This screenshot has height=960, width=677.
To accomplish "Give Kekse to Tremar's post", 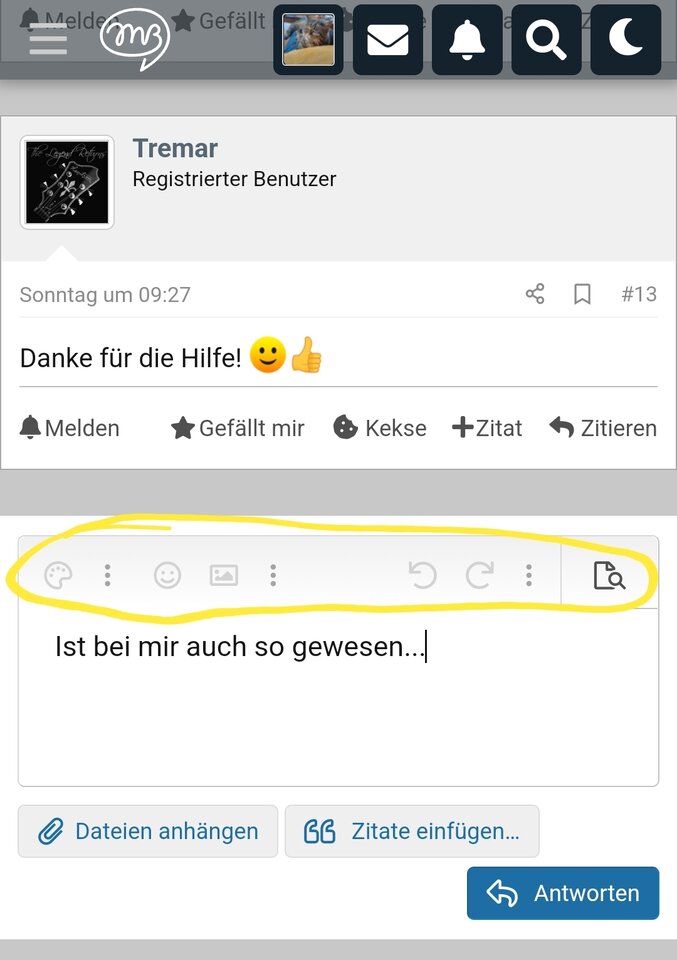I will tap(379, 428).
